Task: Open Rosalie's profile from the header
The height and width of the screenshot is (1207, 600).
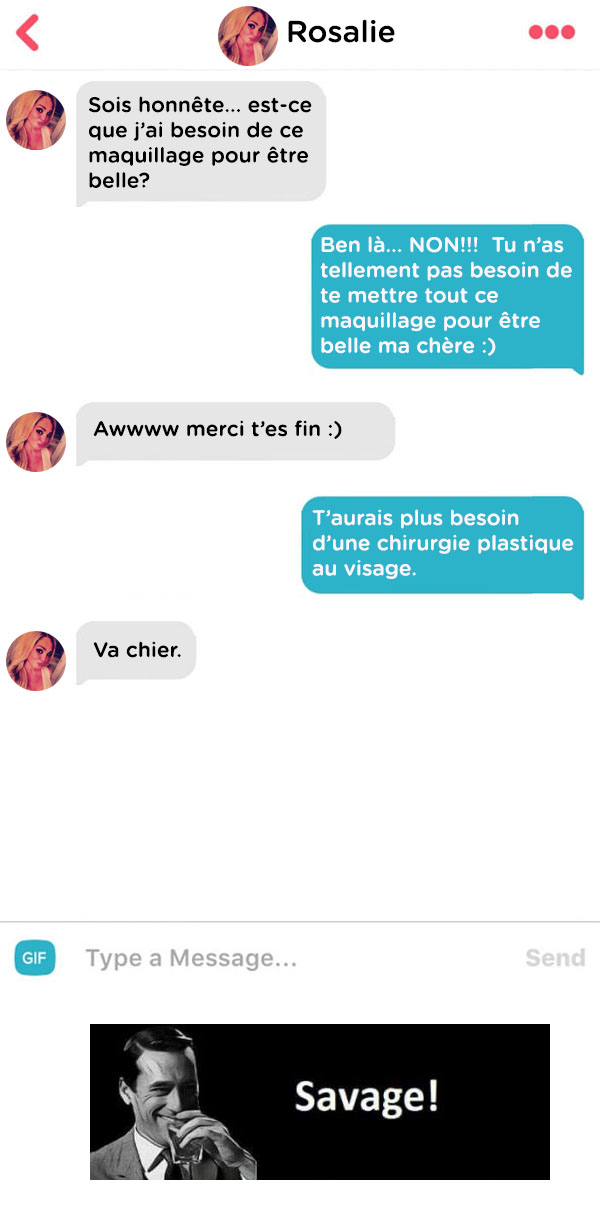Action: pos(307,34)
